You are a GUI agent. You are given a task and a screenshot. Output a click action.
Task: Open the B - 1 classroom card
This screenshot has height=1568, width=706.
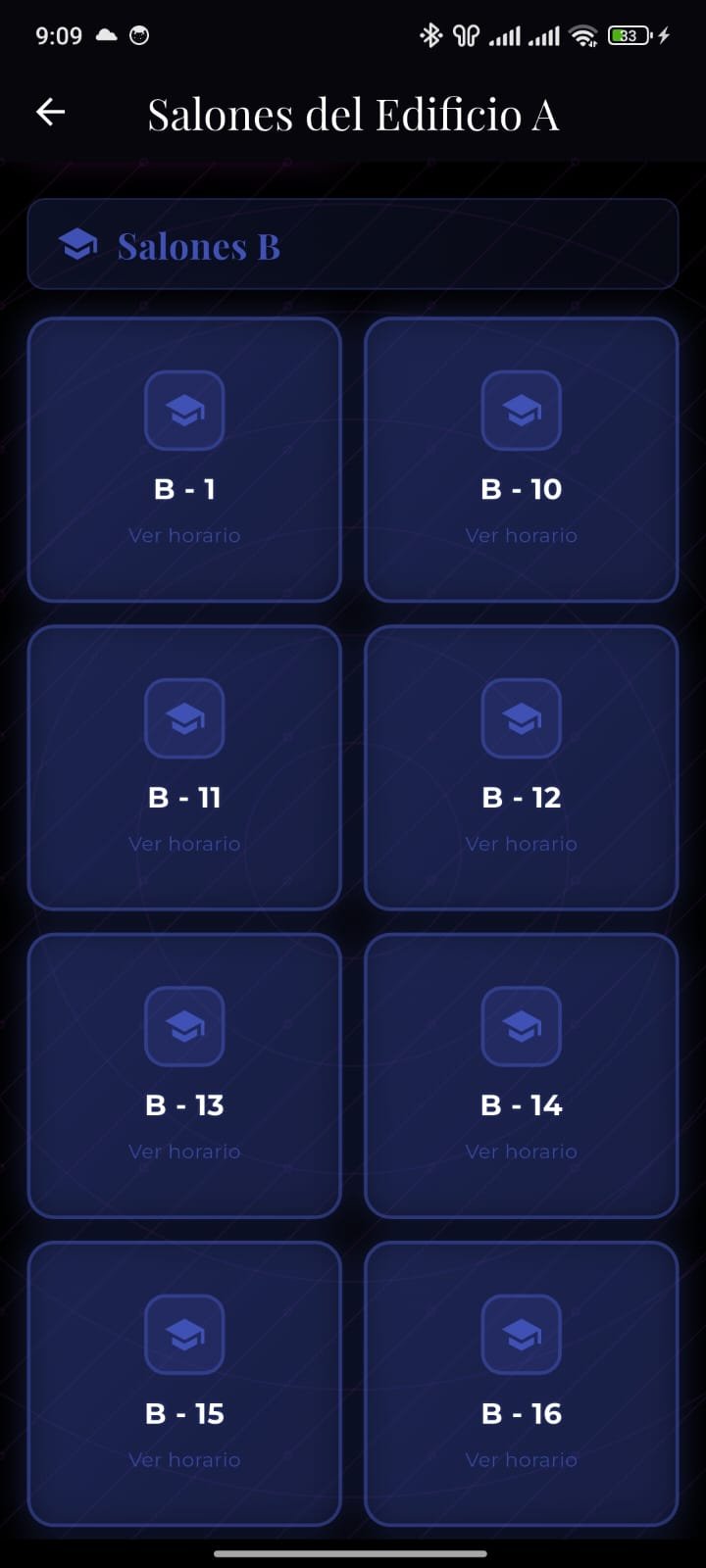click(x=184, y=460)
